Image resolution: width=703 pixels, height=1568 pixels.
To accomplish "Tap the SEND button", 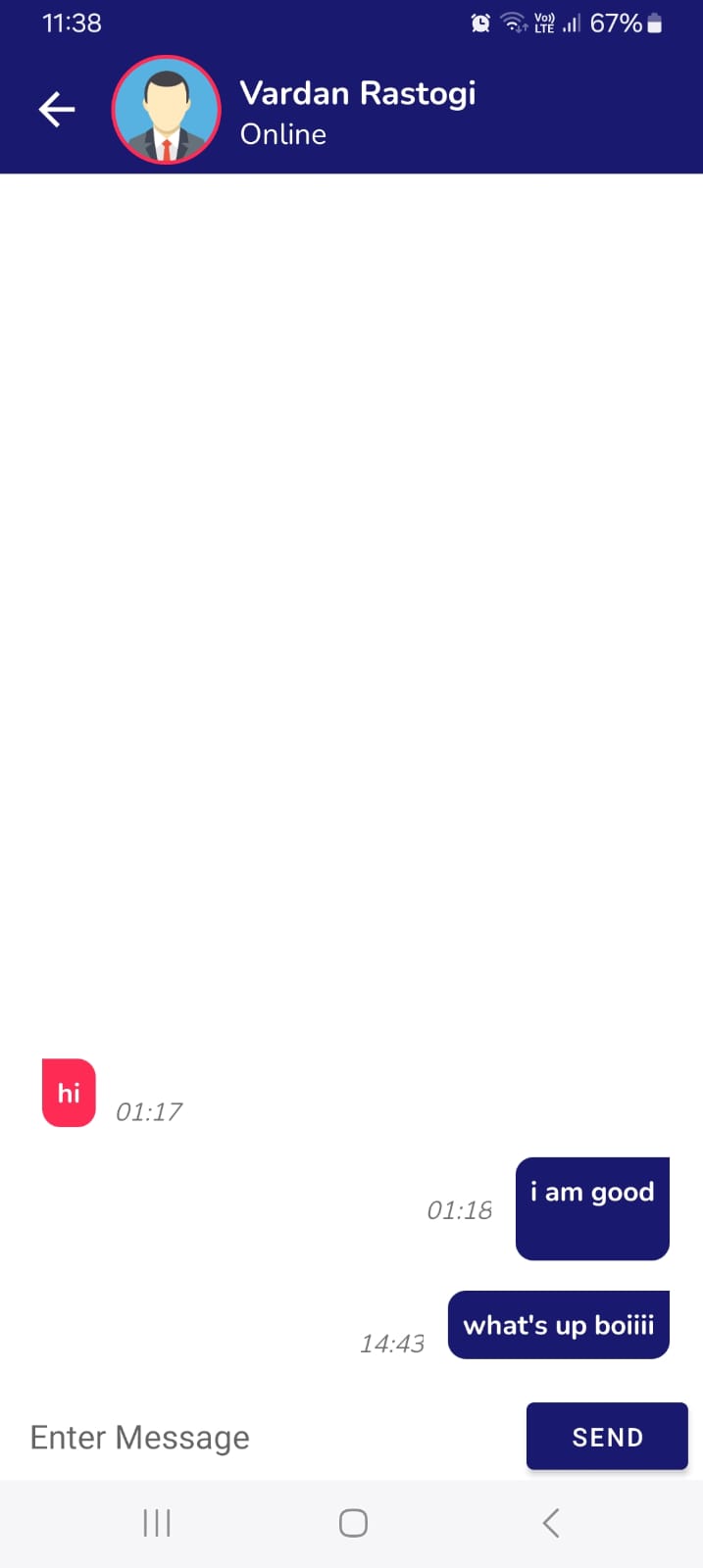I will click(607, 1437).
